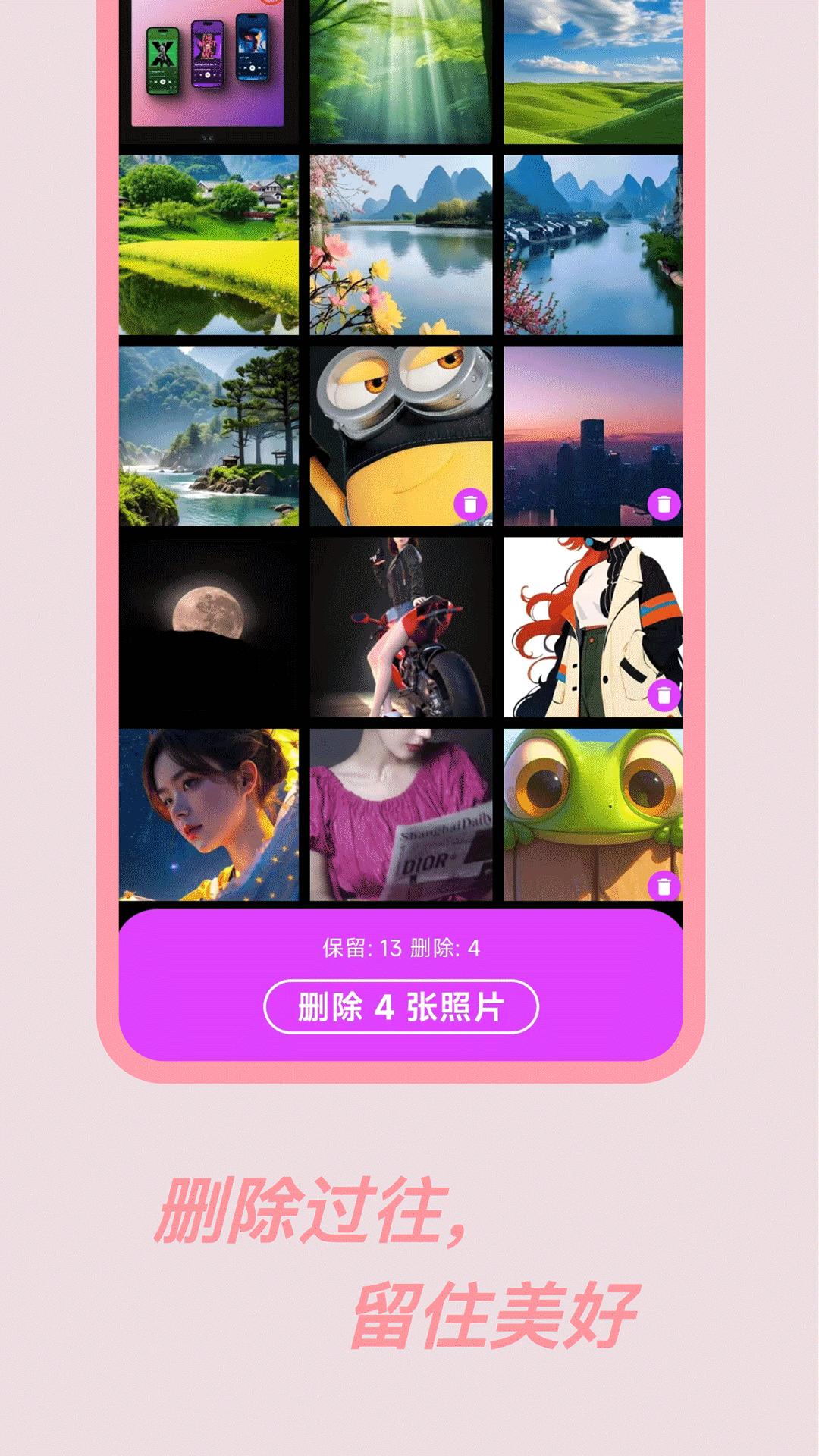Select the rice field village photo

point(210,243)
